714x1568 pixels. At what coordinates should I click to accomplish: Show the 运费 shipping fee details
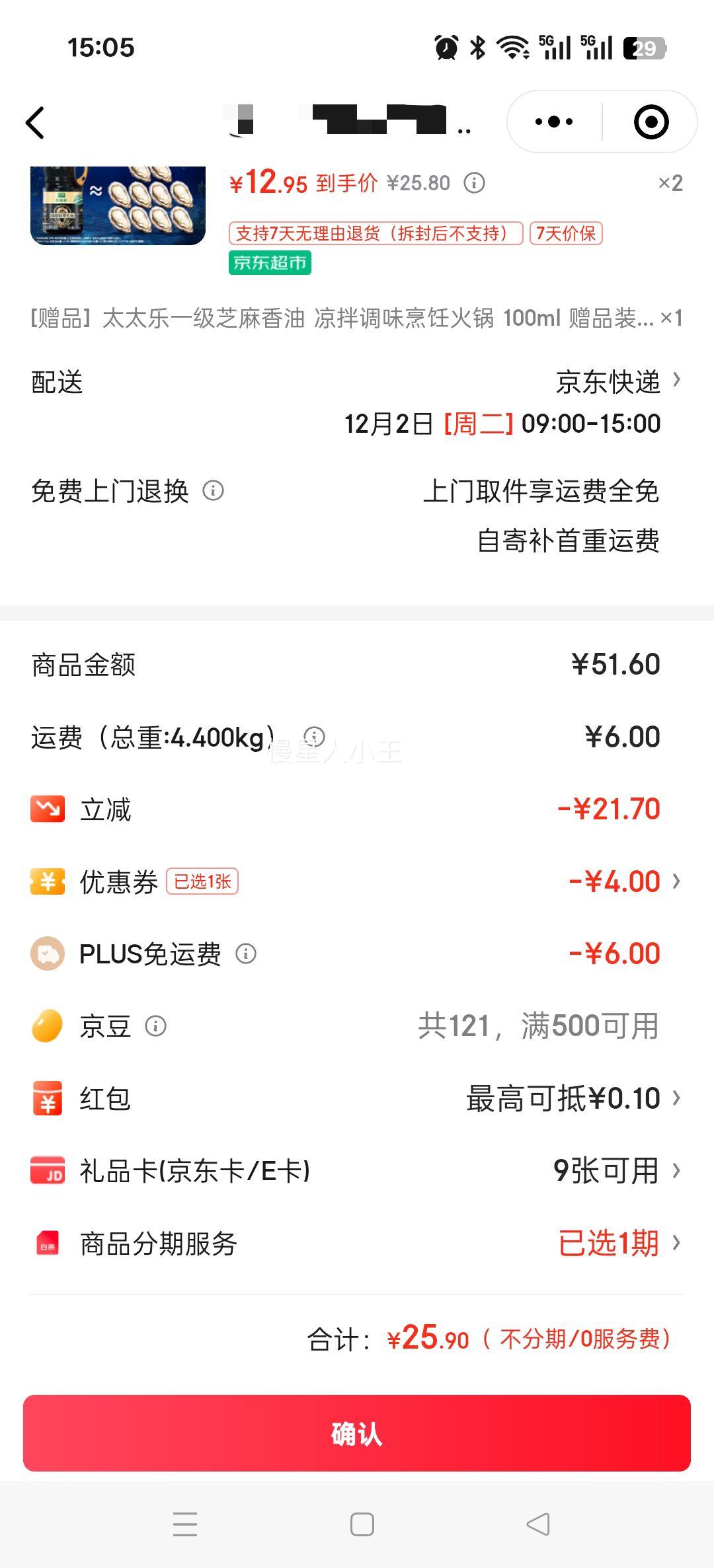pyautogui.click(x=314, y=737)
